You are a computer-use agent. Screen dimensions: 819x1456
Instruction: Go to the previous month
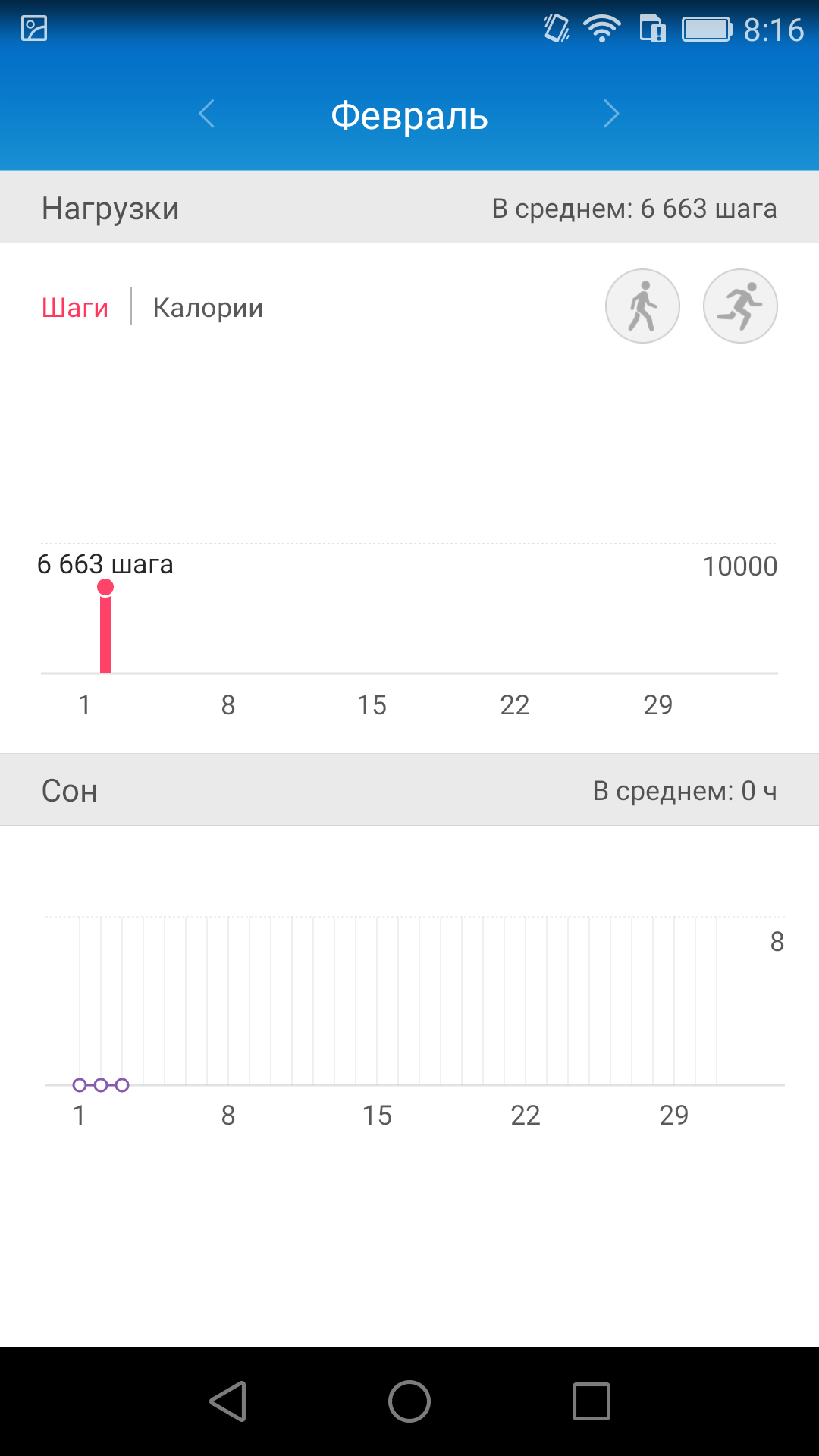[x=207, y=114]
